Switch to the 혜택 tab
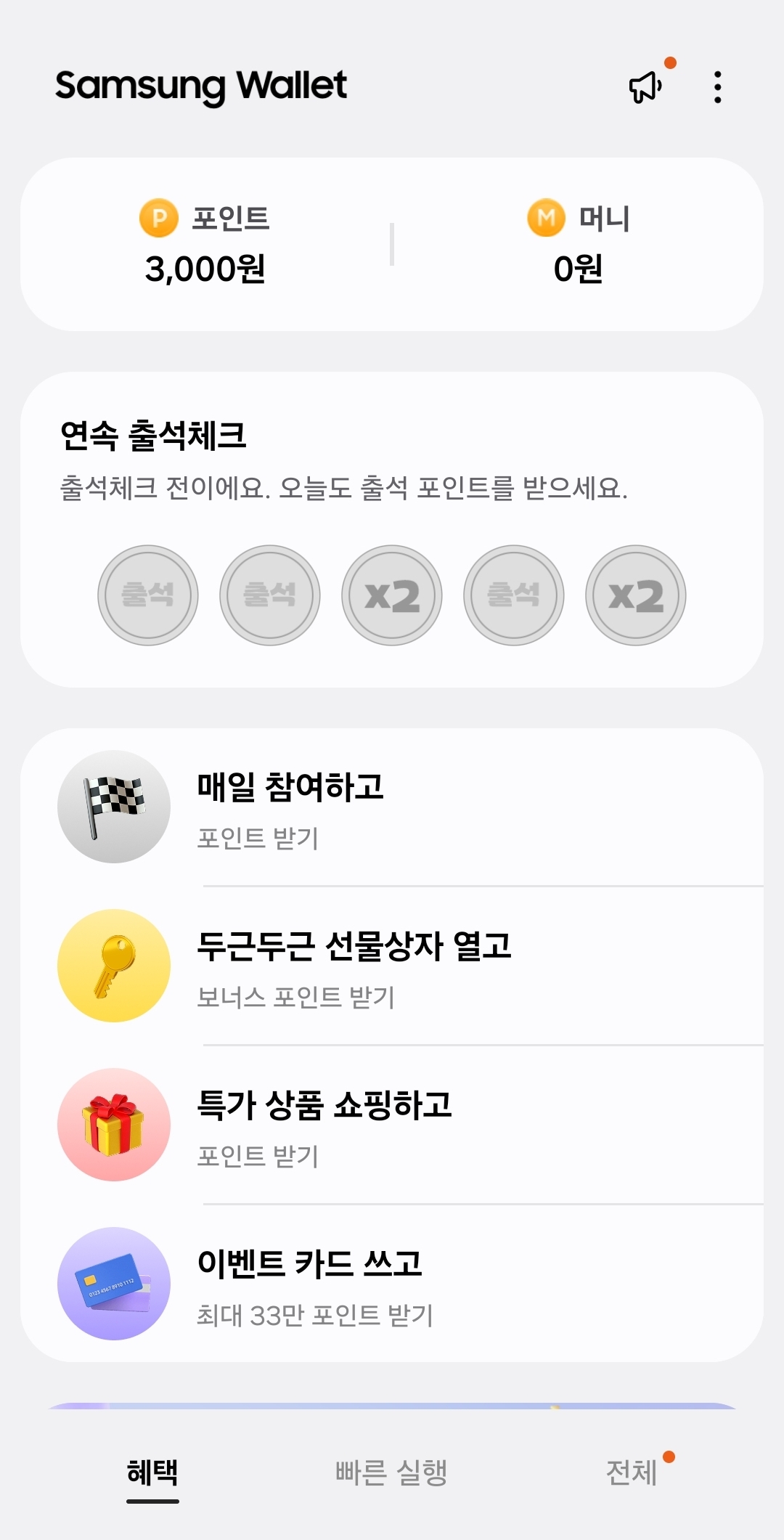 tap(152, 1473)
